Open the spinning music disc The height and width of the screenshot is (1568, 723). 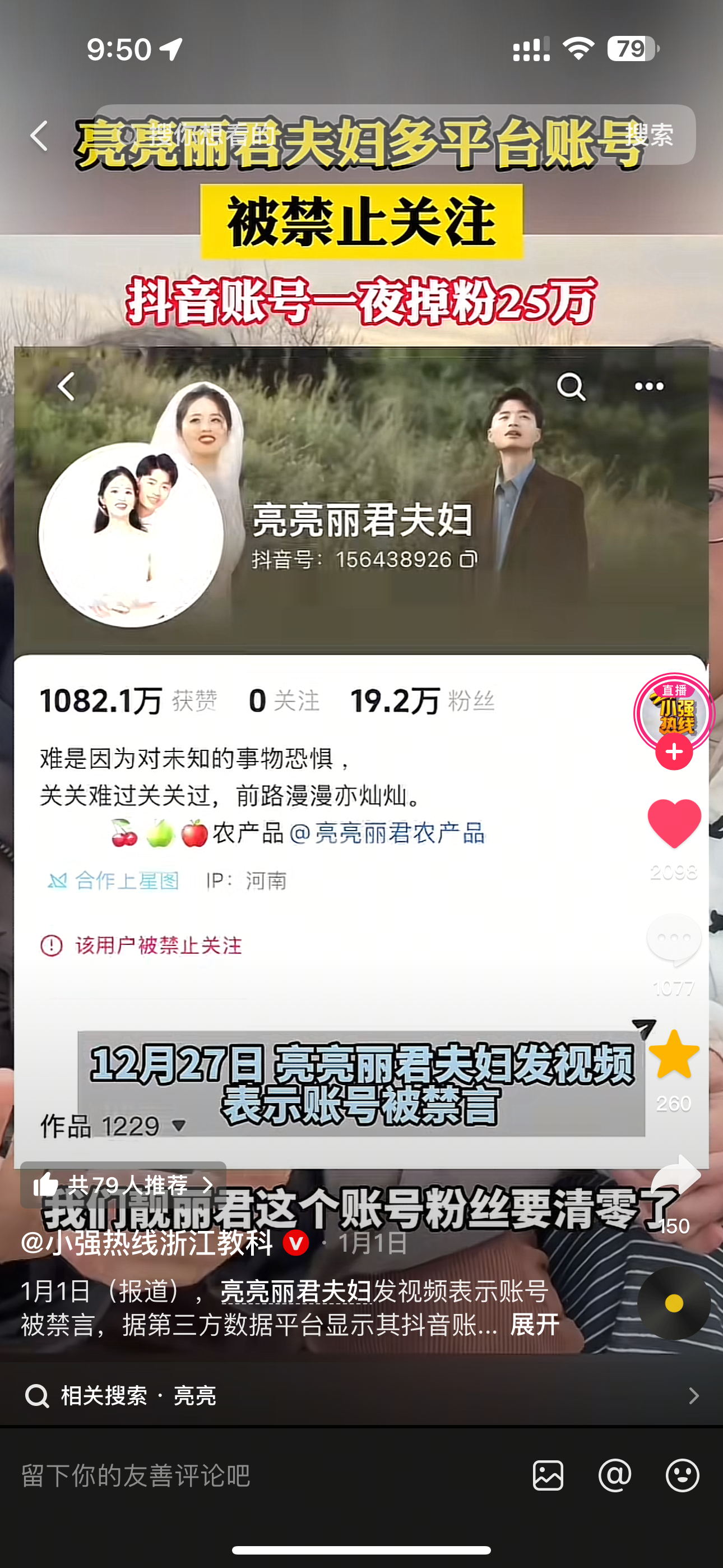(x=674, y=1303)
